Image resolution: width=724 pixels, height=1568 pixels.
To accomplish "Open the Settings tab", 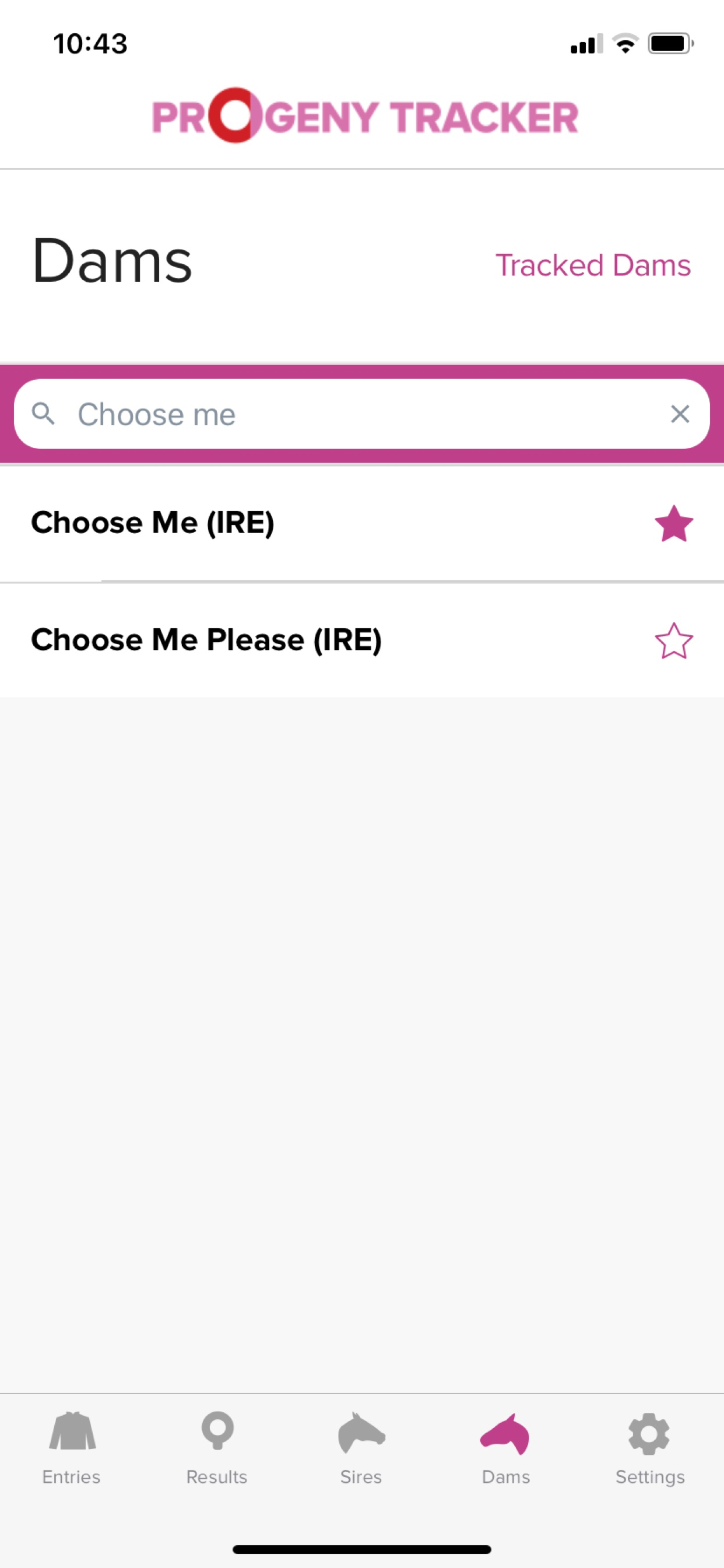I will [x=650, y=1448].
